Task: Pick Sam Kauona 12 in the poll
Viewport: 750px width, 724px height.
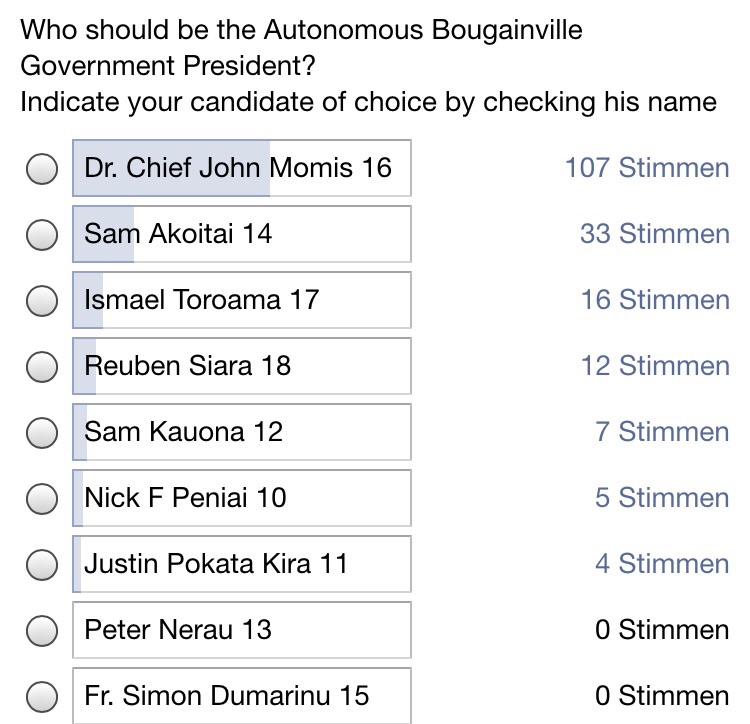Action: click(x=41, y=433)
